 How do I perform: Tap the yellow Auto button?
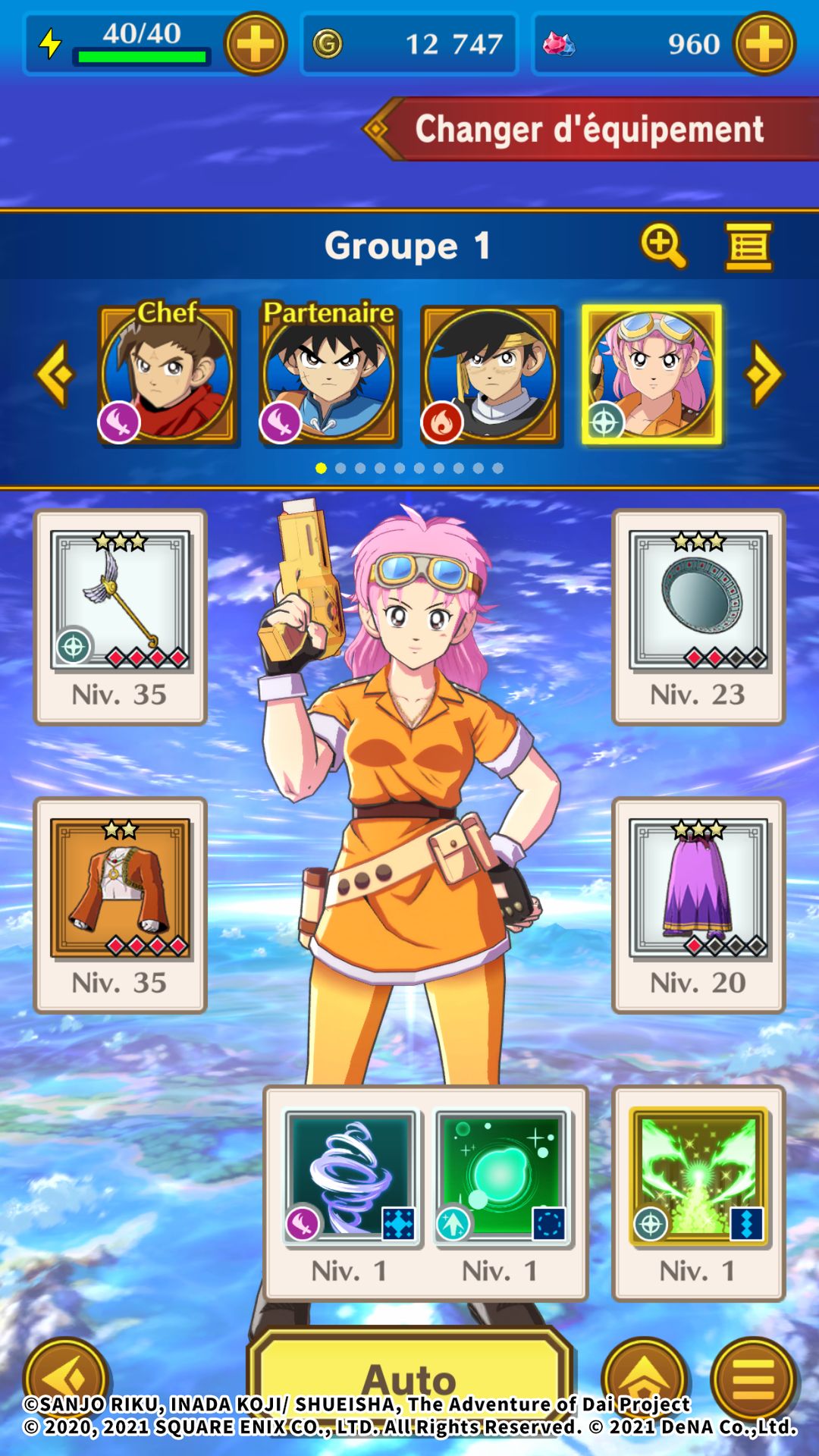tap(410, 1376)
